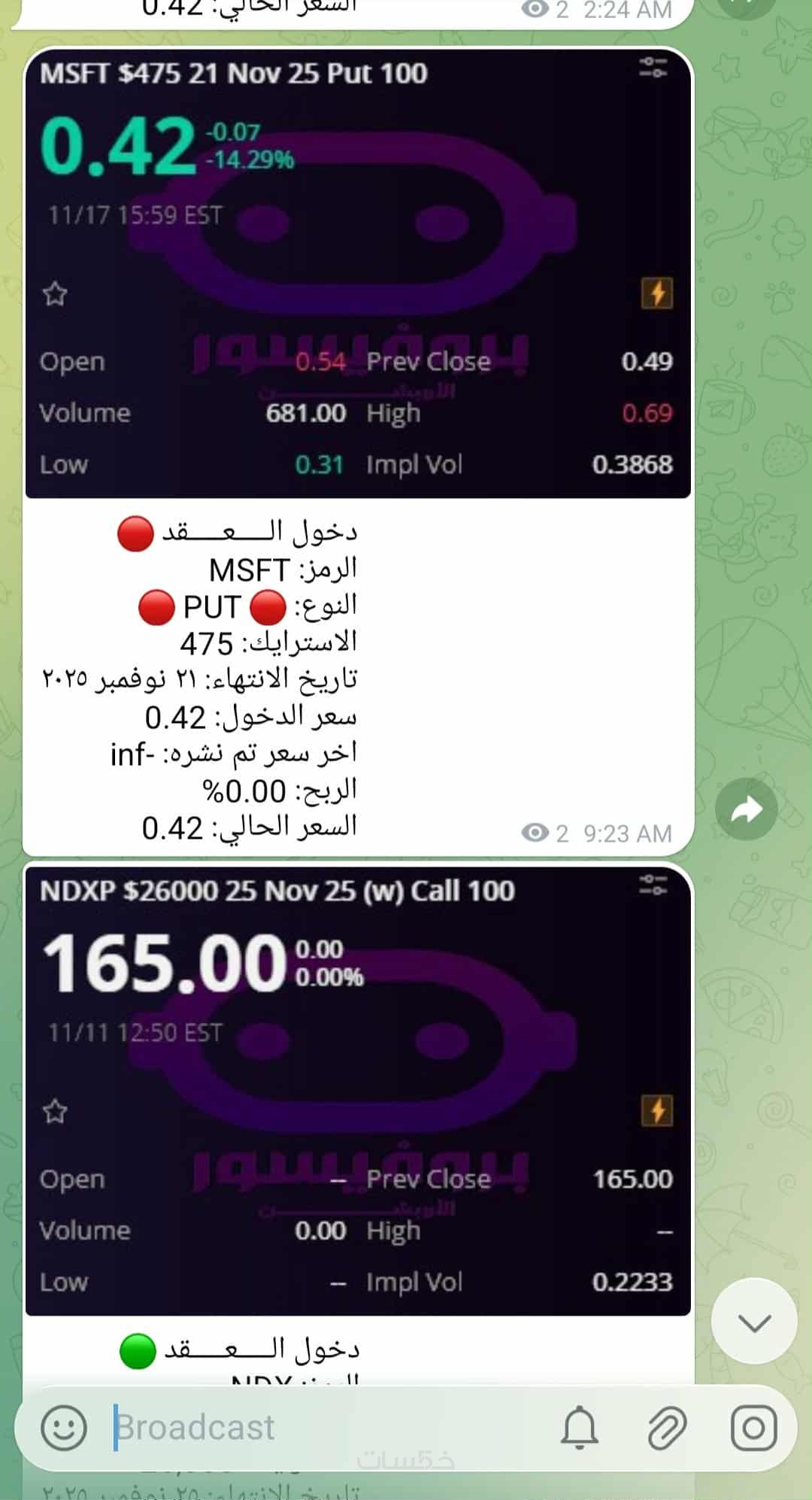Viewport: 812px width, 1500px height.
Task: Open the emoji picker
Action: 64,1428
